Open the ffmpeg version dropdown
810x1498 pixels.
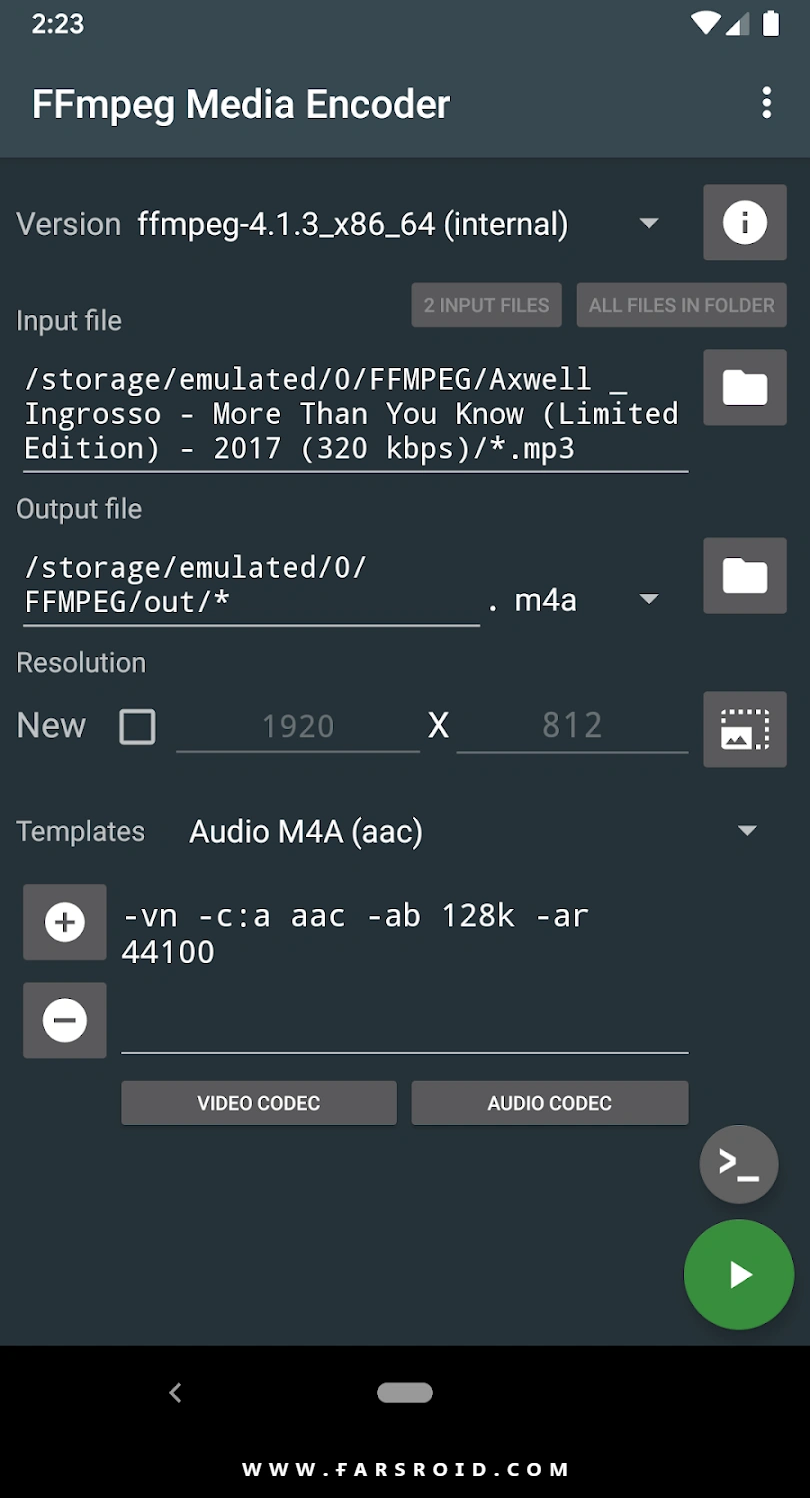400,223
